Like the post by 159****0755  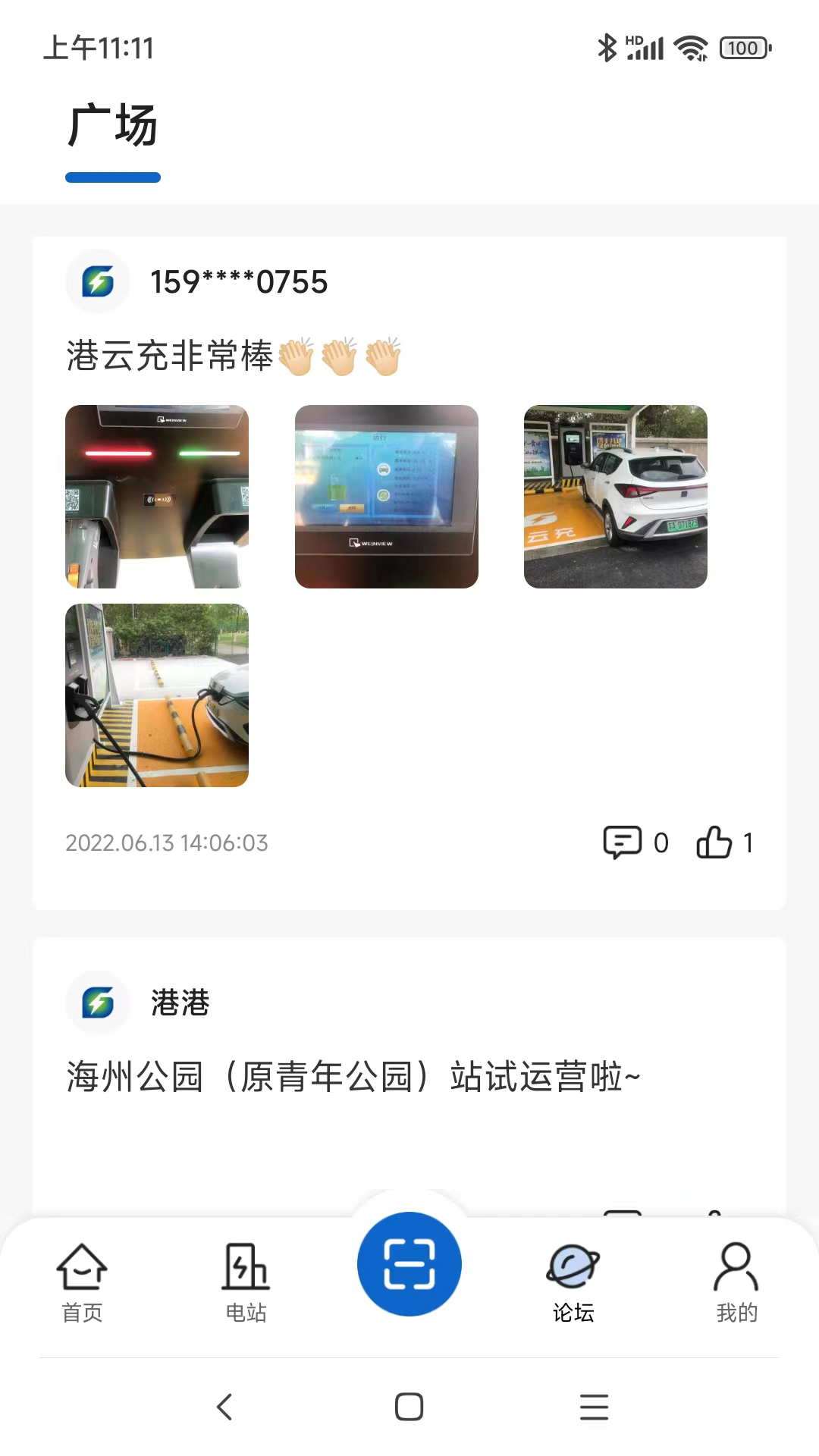coord(714,843)
